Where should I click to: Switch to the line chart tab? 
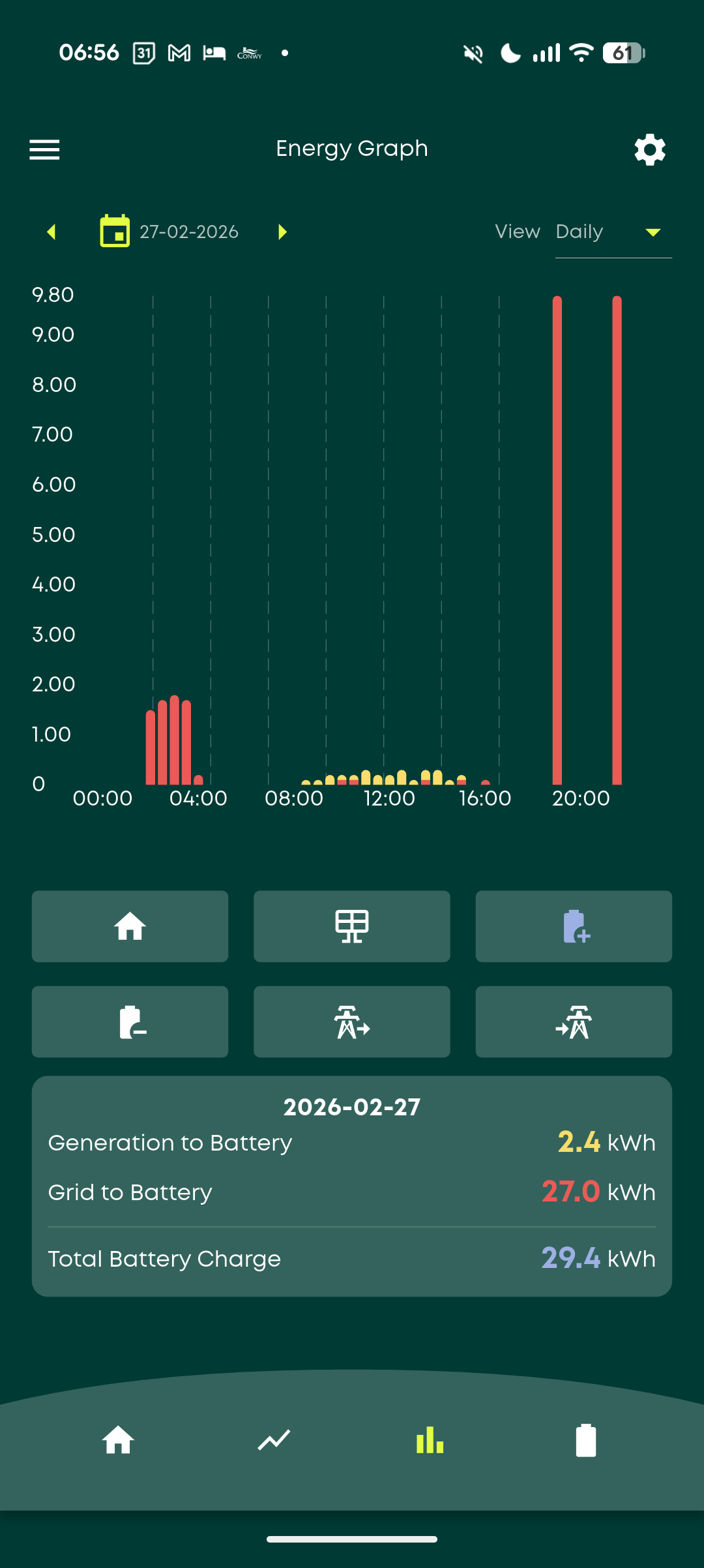(274, 1440)
